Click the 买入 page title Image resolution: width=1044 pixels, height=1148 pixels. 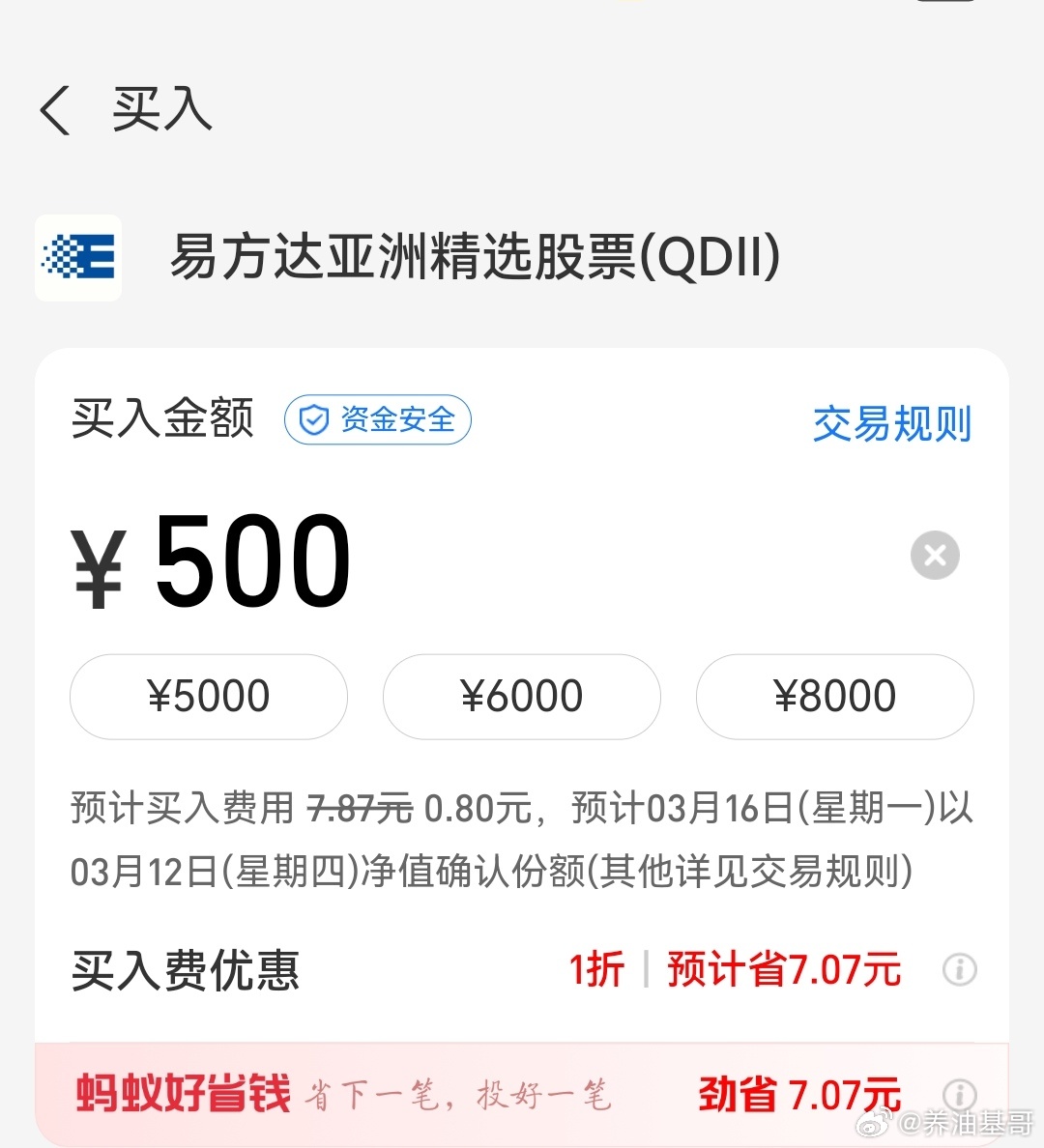click(159, 111)
